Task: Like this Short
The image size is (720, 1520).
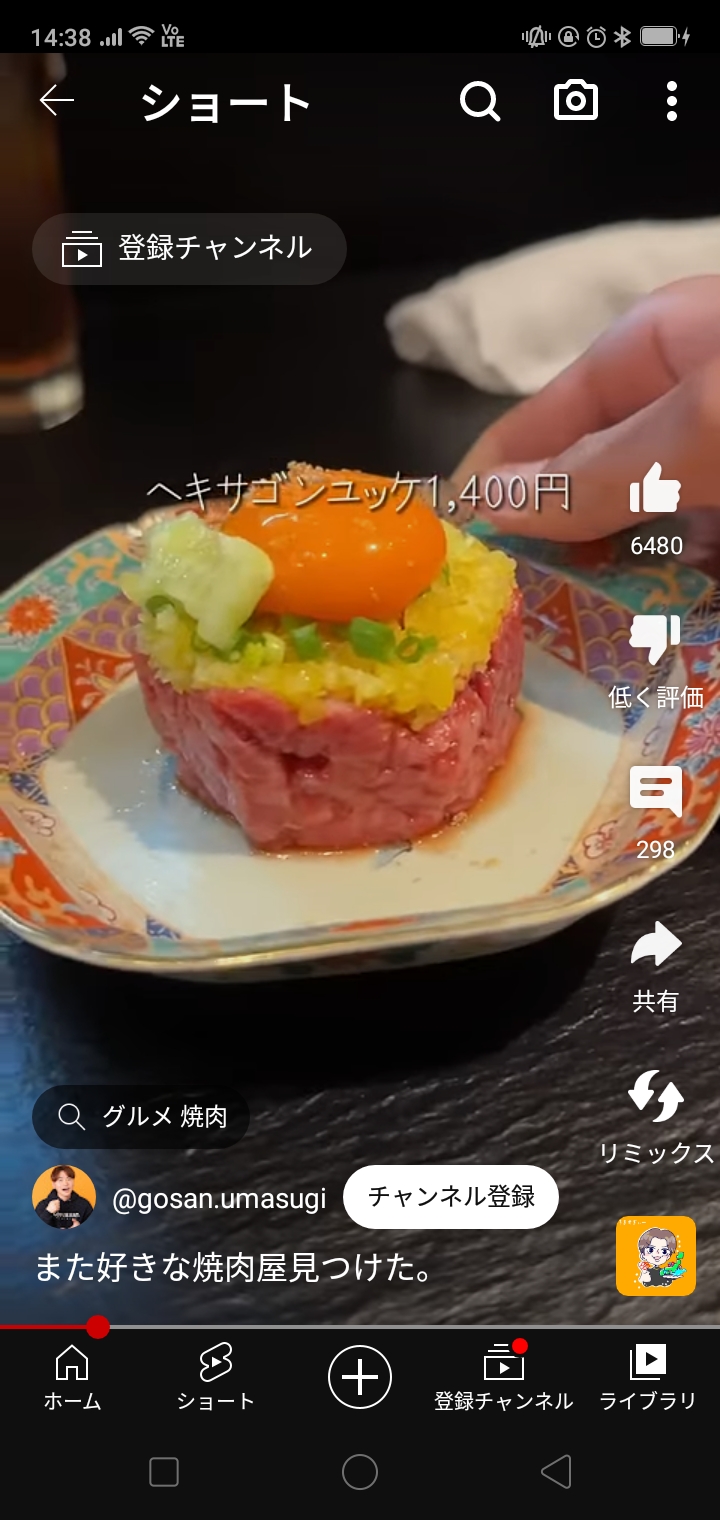Action: coord(655,490)
